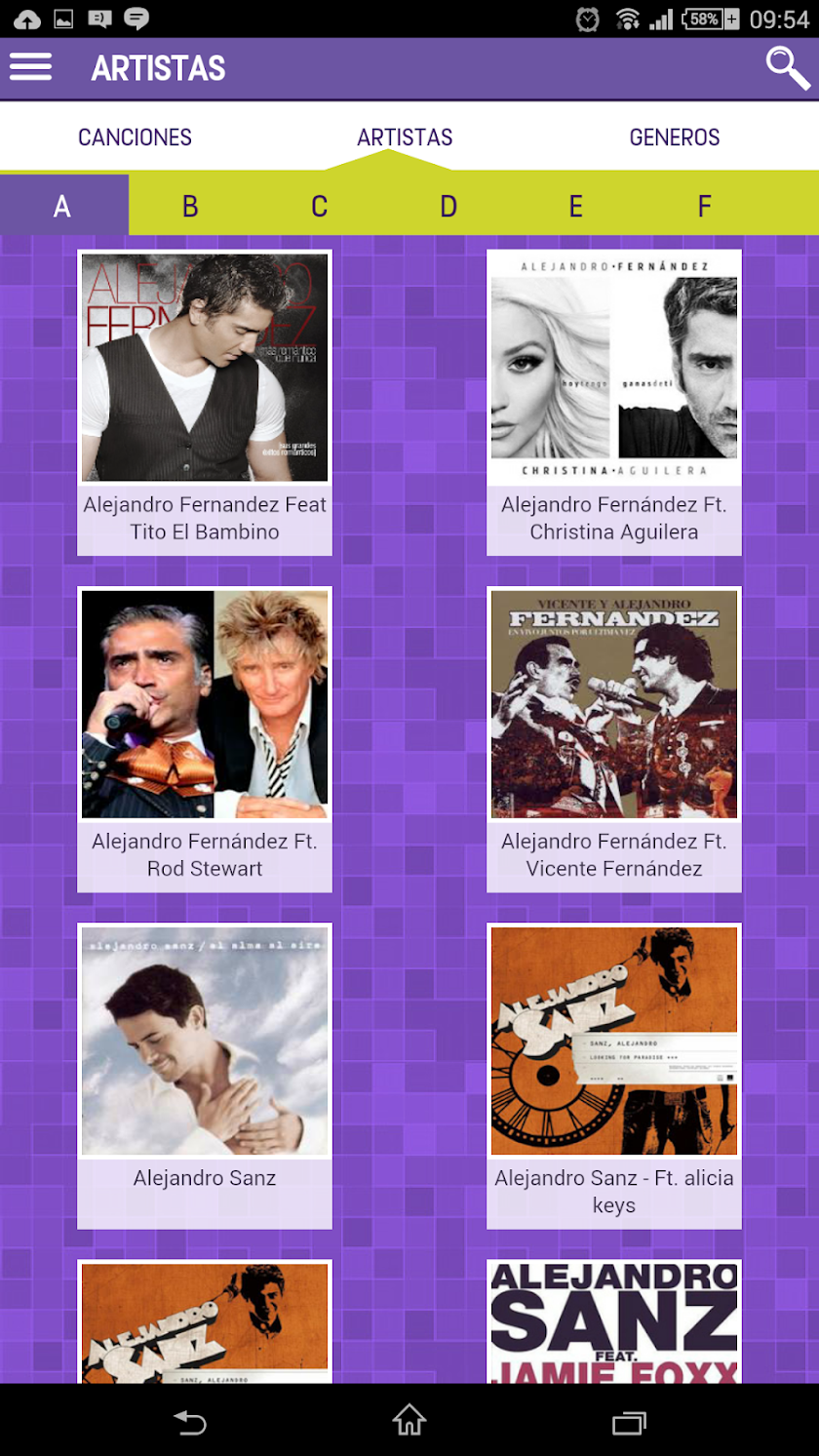Open Alejandro Fernández Ft. Vicente Fernández card
The width and height of the screenshot is (819, 1456).
[614, 738]
